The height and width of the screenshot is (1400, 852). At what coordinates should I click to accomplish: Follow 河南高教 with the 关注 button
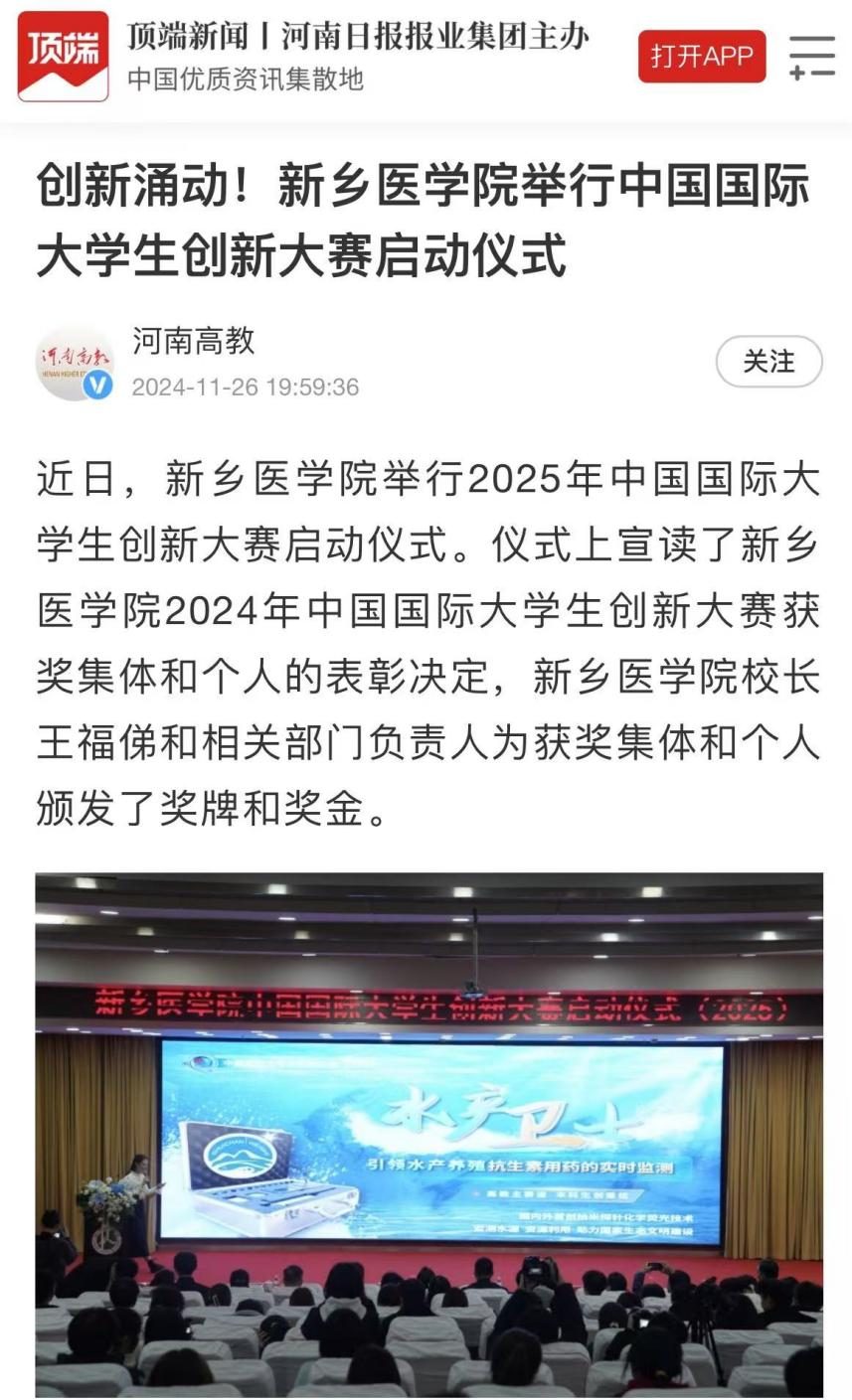pyautogui.click(x=768, y=363)
